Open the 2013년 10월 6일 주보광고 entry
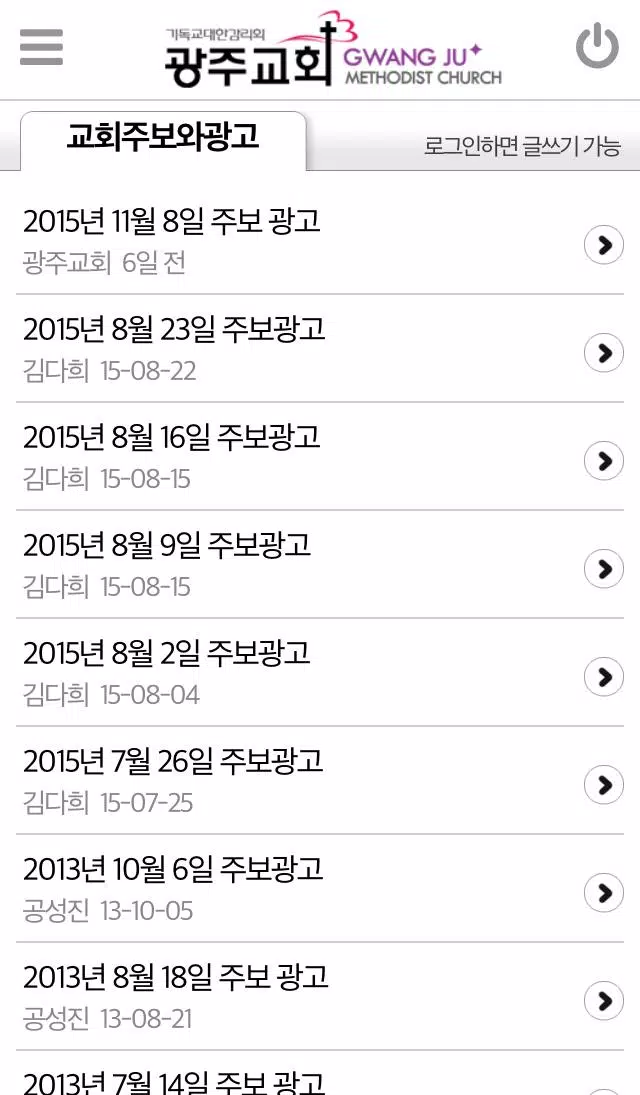Viewport: 640px width, 1095px height. coord(320,889)
